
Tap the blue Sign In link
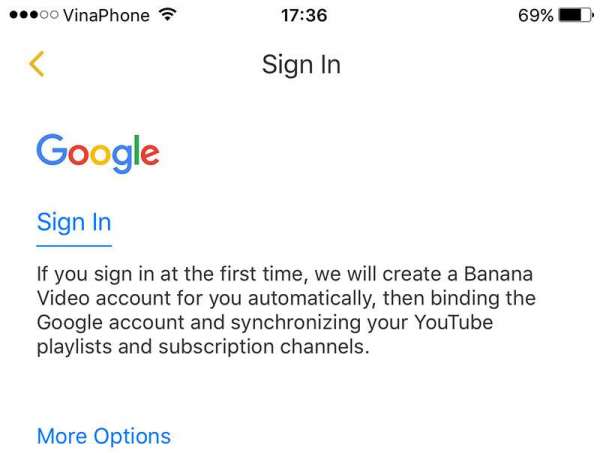point(73,222)
